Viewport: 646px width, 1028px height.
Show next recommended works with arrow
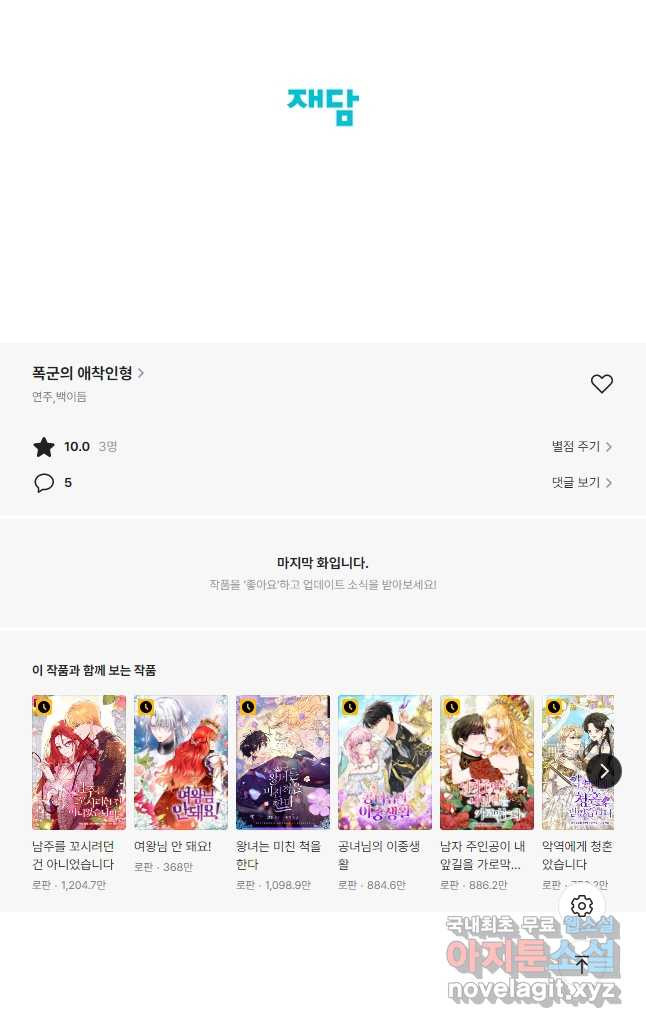click(604, 771)
